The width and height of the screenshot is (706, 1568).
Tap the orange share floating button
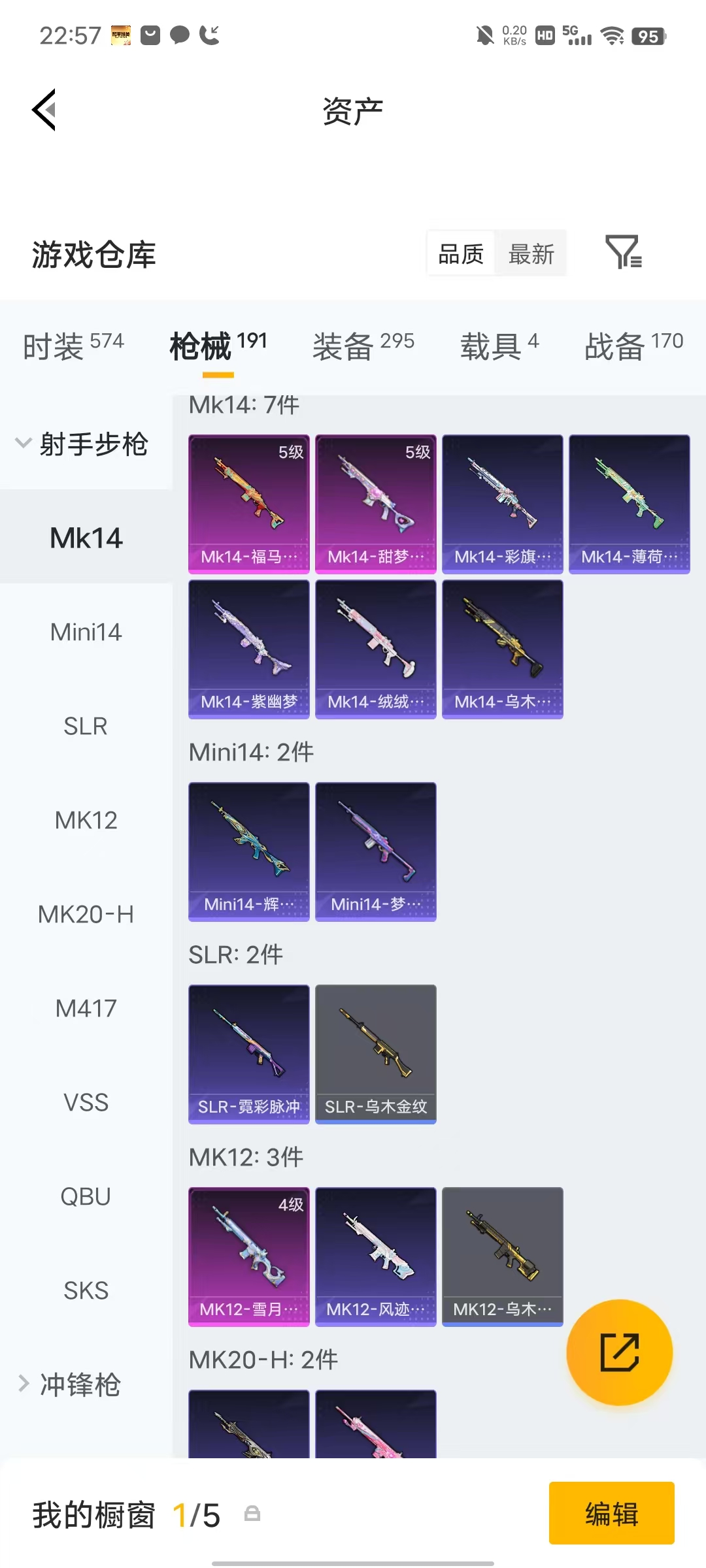point(620,1352)
